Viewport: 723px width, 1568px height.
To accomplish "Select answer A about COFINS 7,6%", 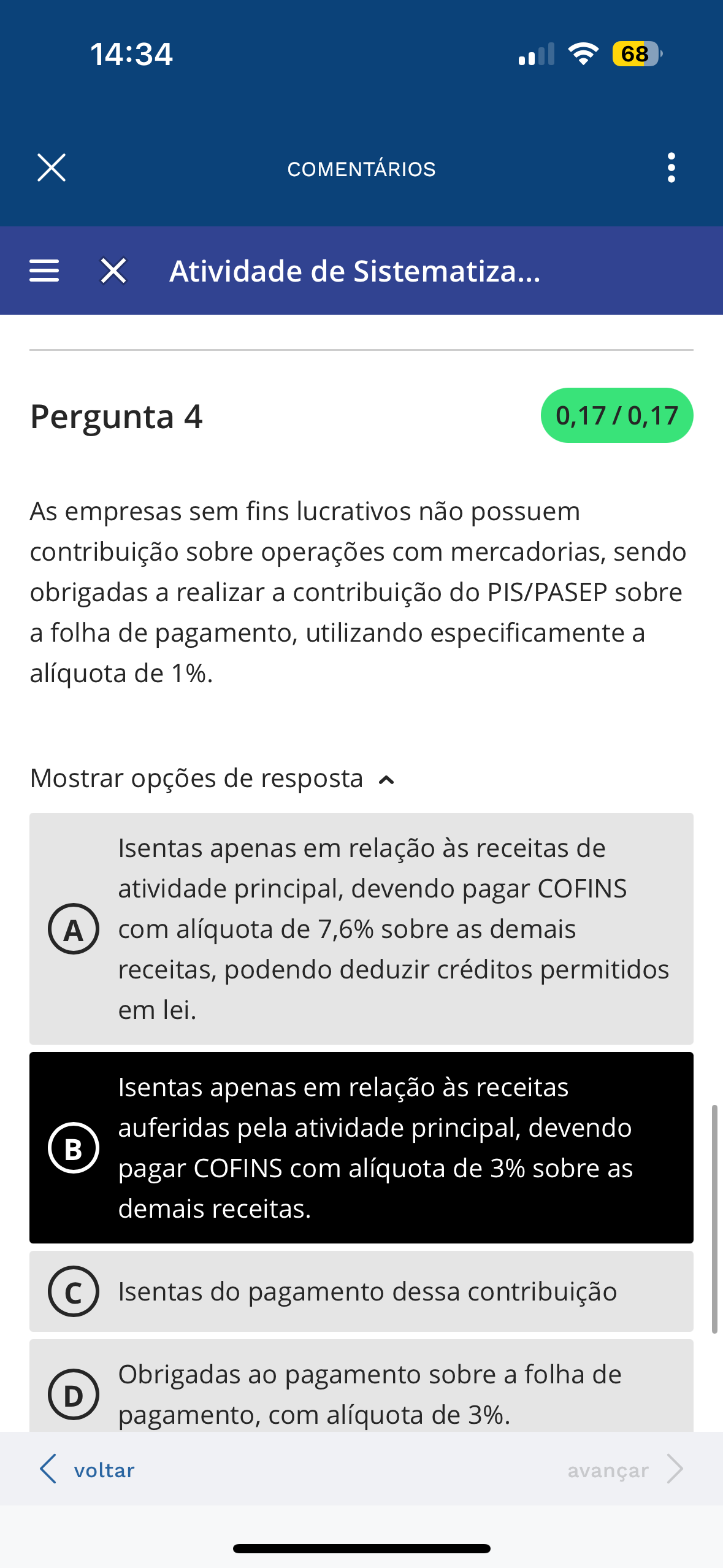I will pos(361,928).
